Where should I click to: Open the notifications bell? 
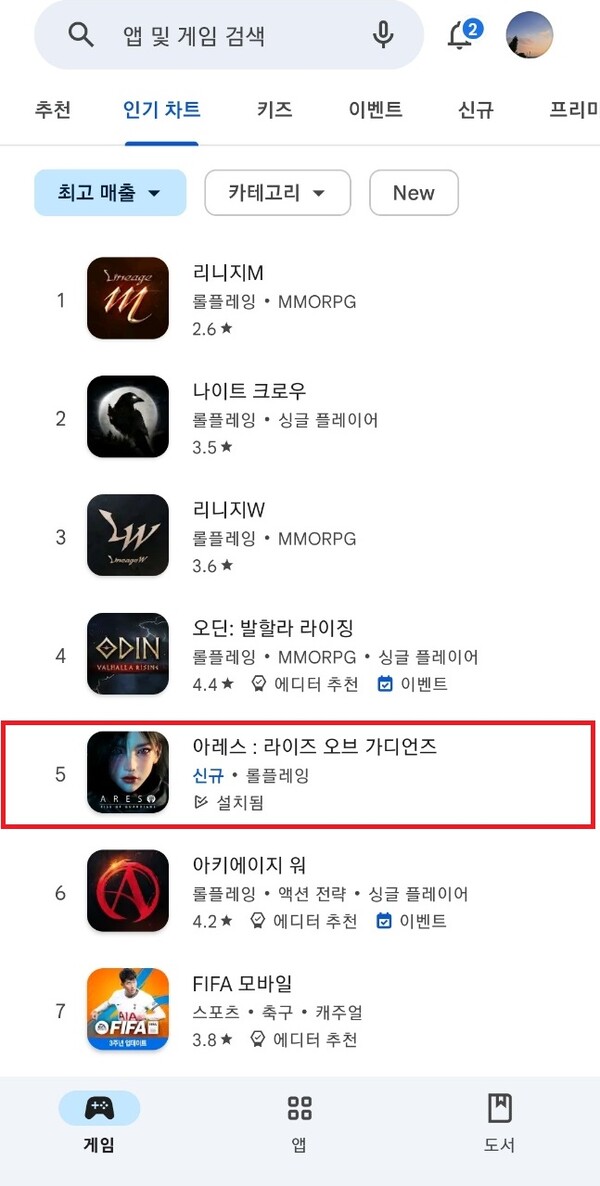click(462, 35)
